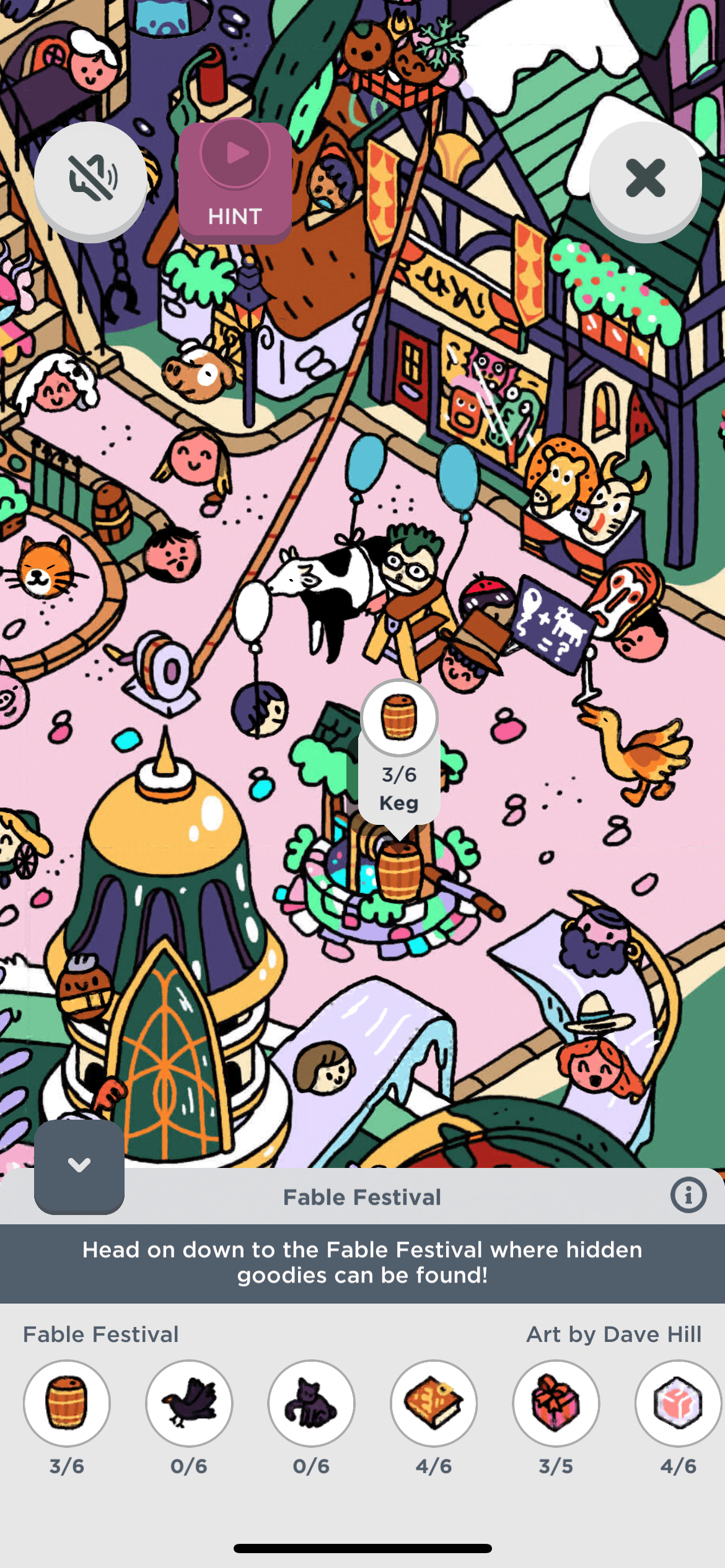Select the pink cube item showing 4/6

pyautogui.click(x=678, y=1403)
